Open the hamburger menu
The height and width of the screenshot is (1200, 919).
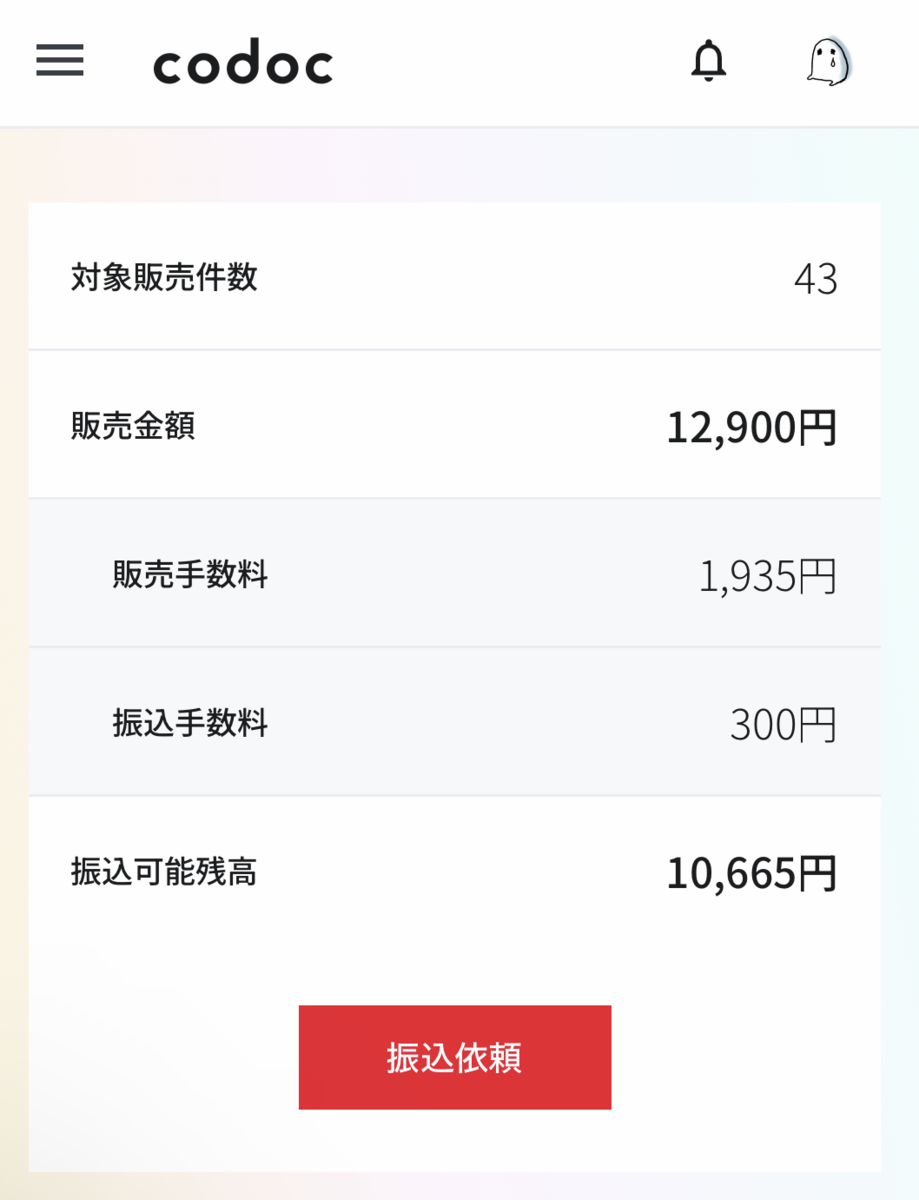click(60, 62)
